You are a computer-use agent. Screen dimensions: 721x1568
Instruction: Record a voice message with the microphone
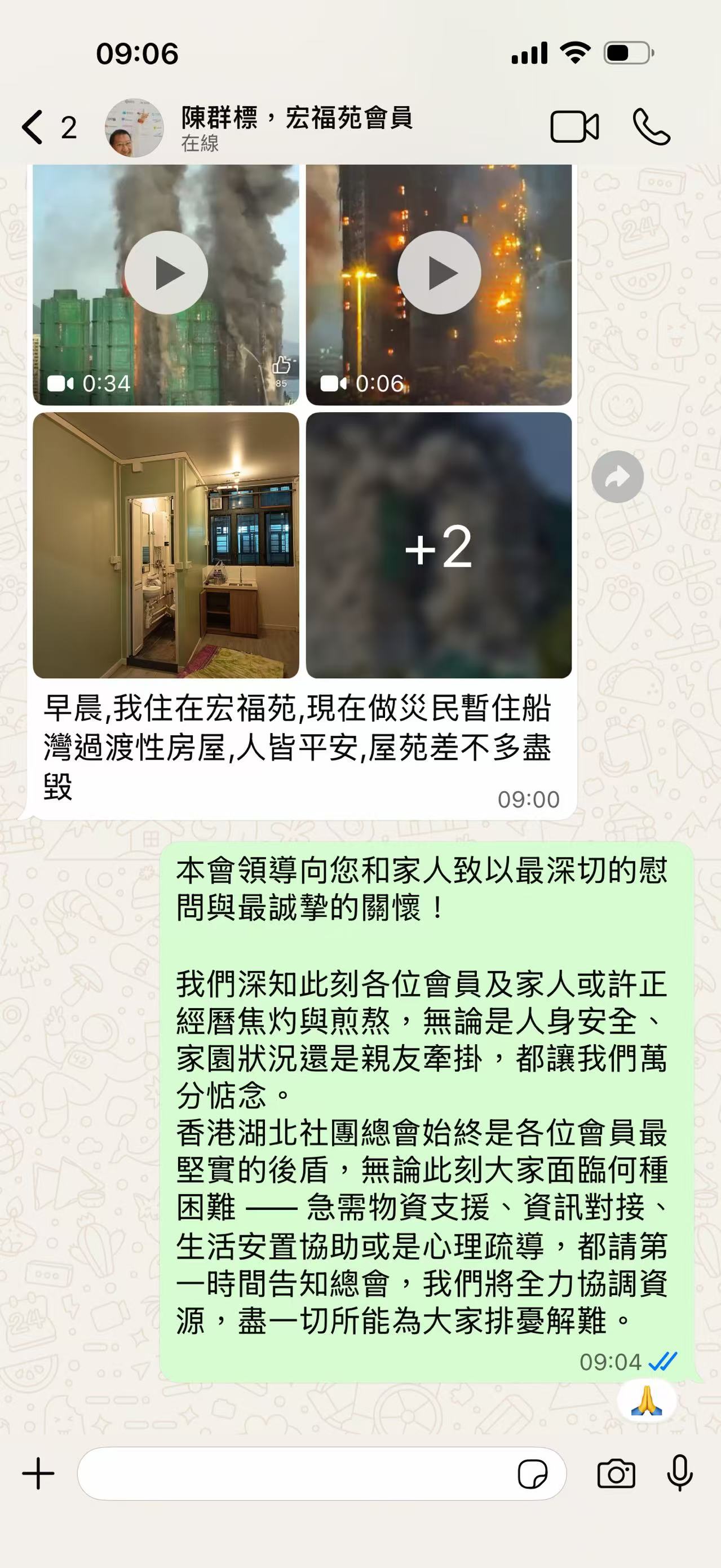click(679, 1474)
